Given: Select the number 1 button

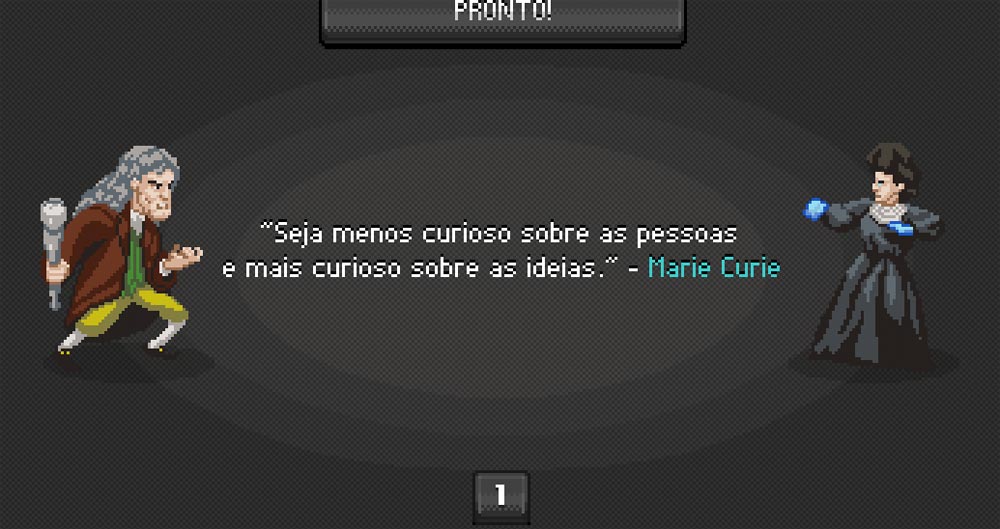Looking at the screenshot, I should pyautogui.click(x=500, y=496).
